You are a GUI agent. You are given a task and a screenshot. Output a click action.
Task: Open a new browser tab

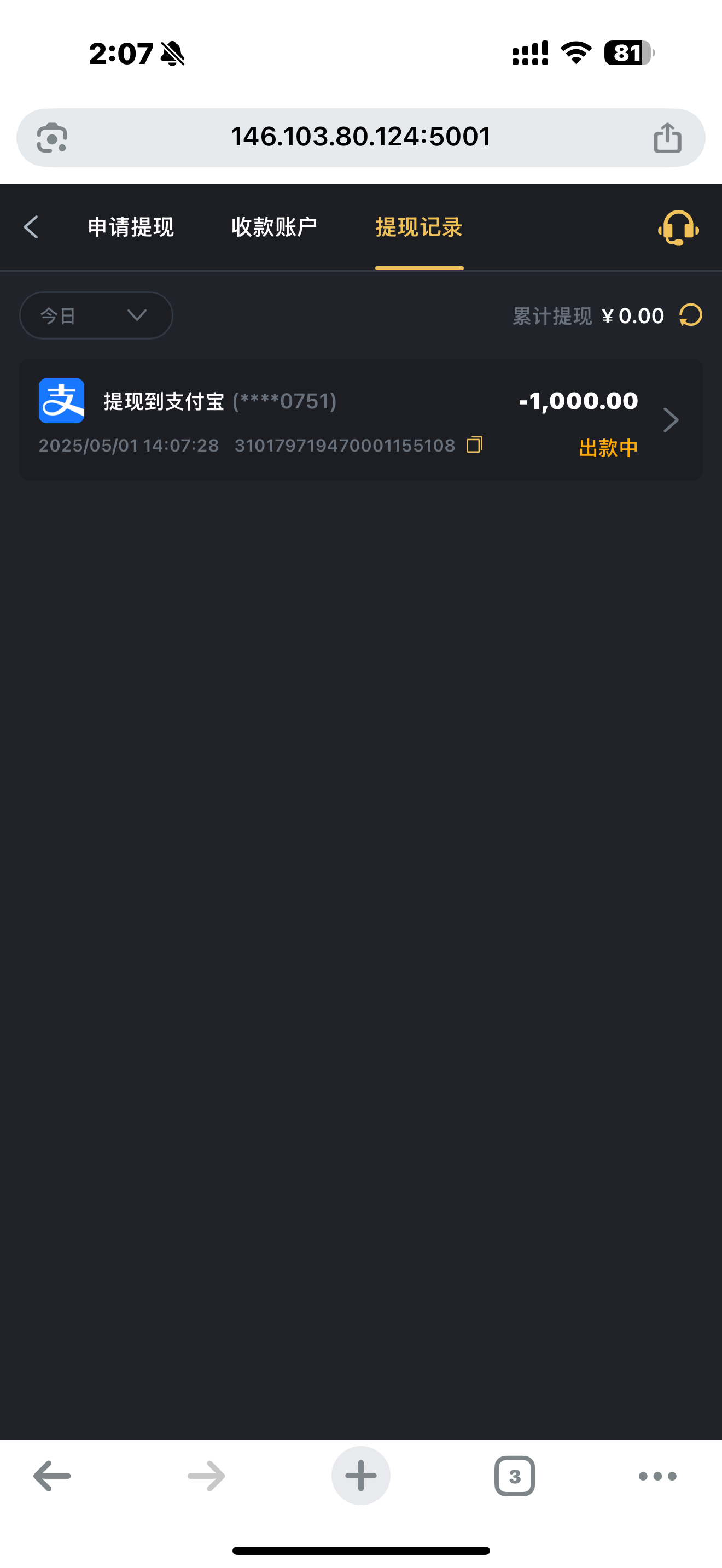point(360,1476)
